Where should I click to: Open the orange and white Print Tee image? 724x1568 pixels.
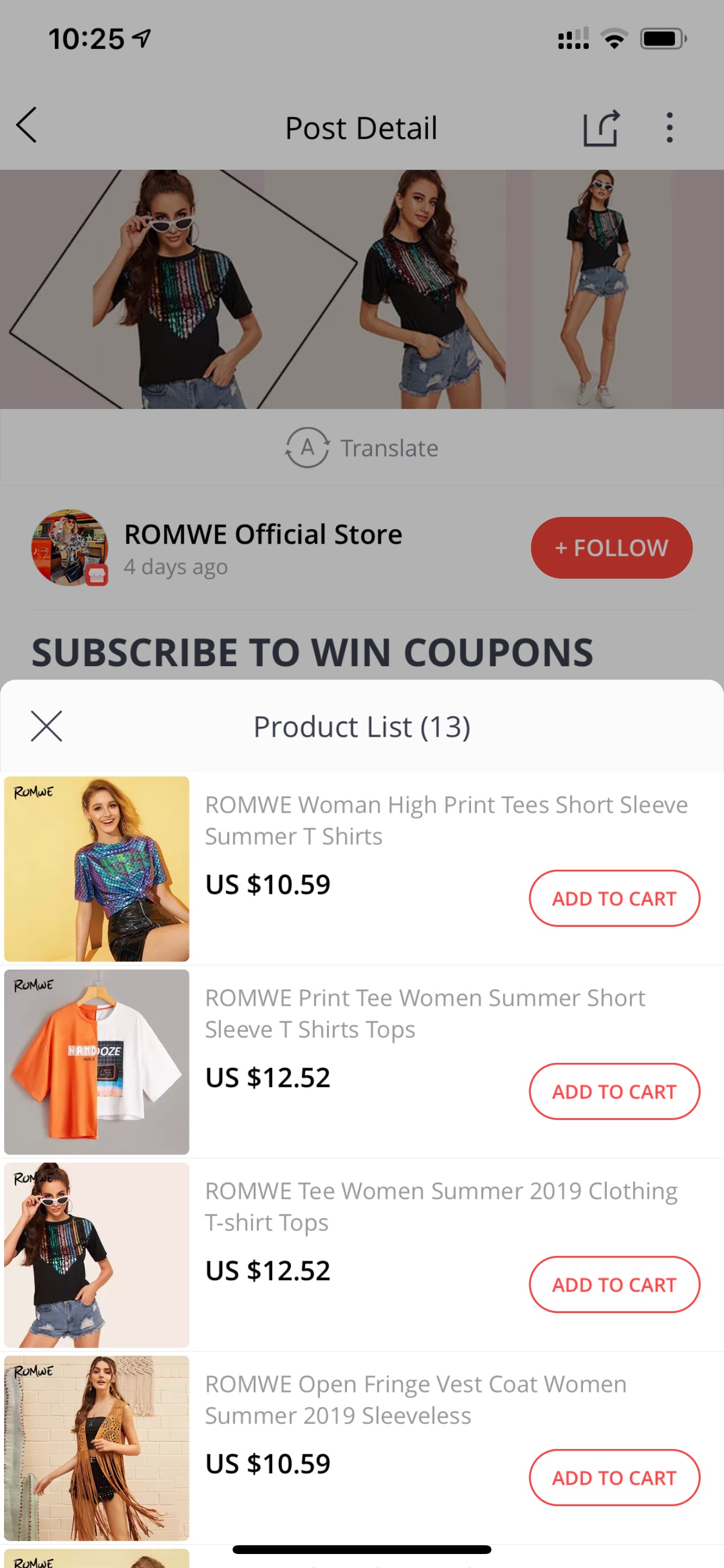[x=97, y=1062]
